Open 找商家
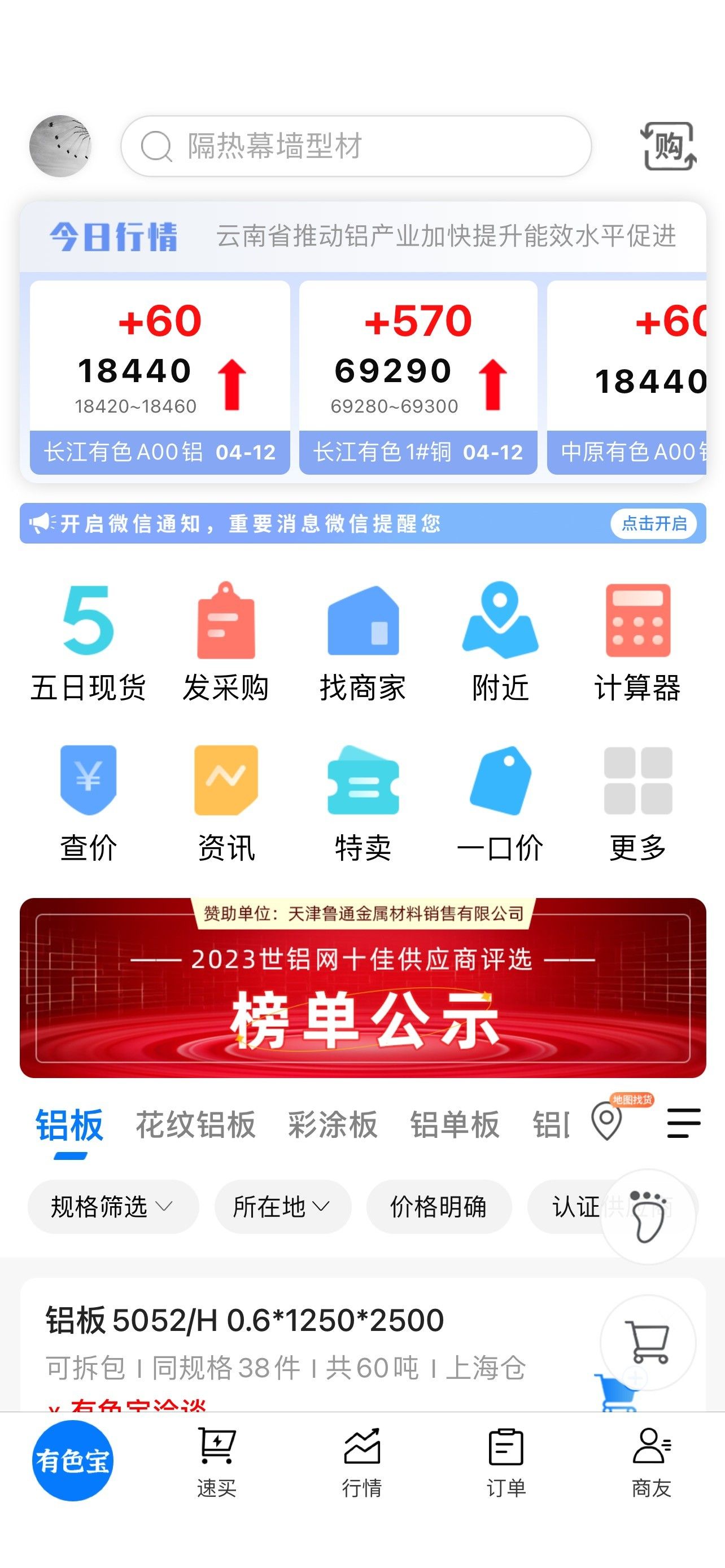This screenshot has width=725, height=1568. pos(363,642)
